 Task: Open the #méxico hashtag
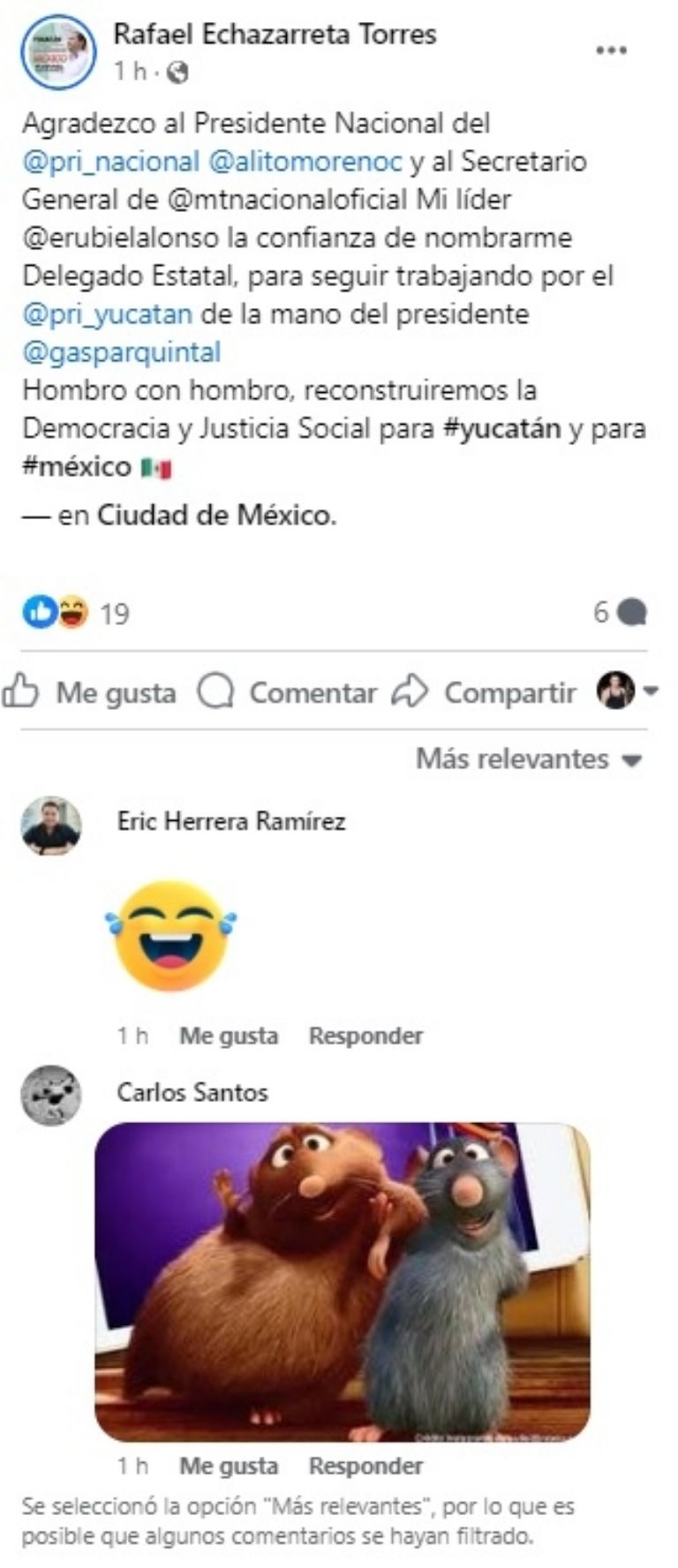click(77, 466)
